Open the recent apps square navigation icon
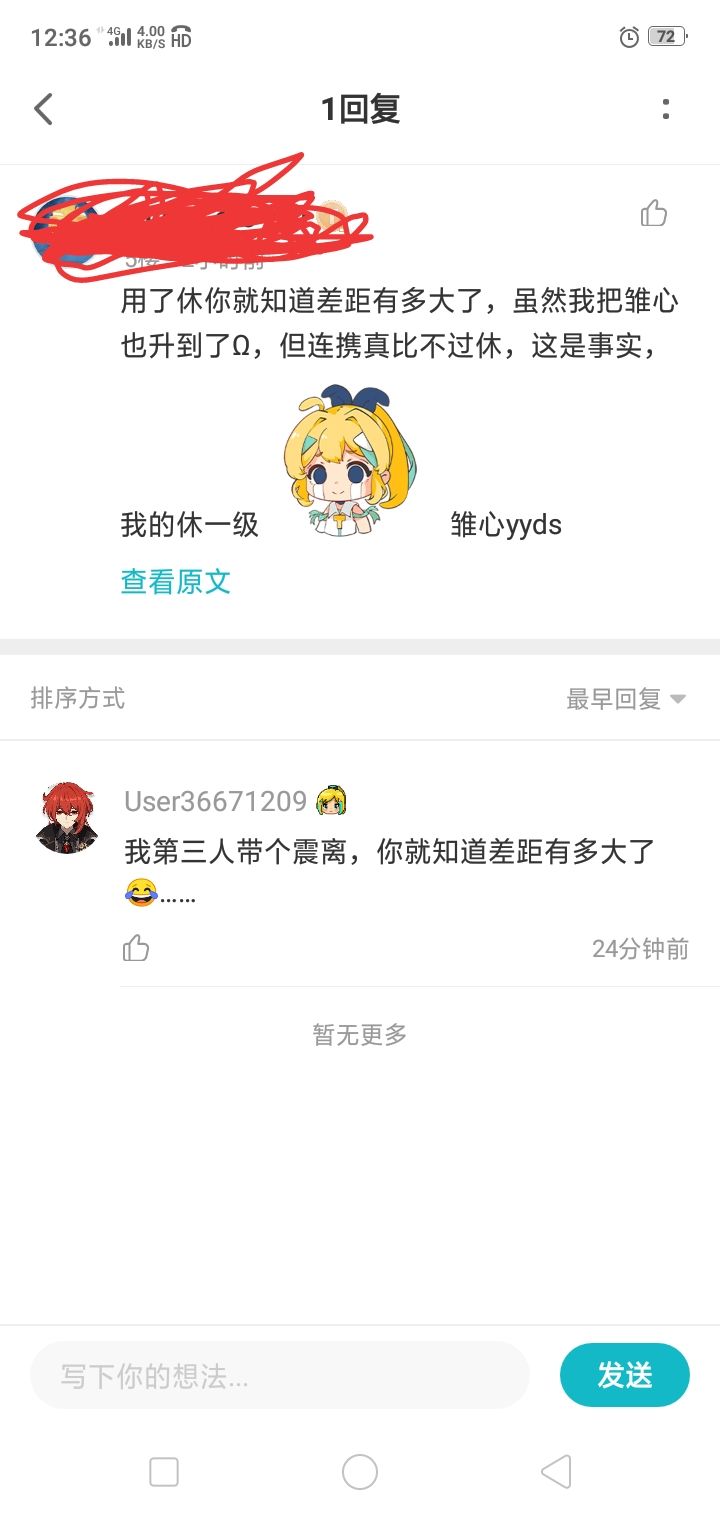The width and height of the screenshot is (720, 1520). pos(163,1472)
